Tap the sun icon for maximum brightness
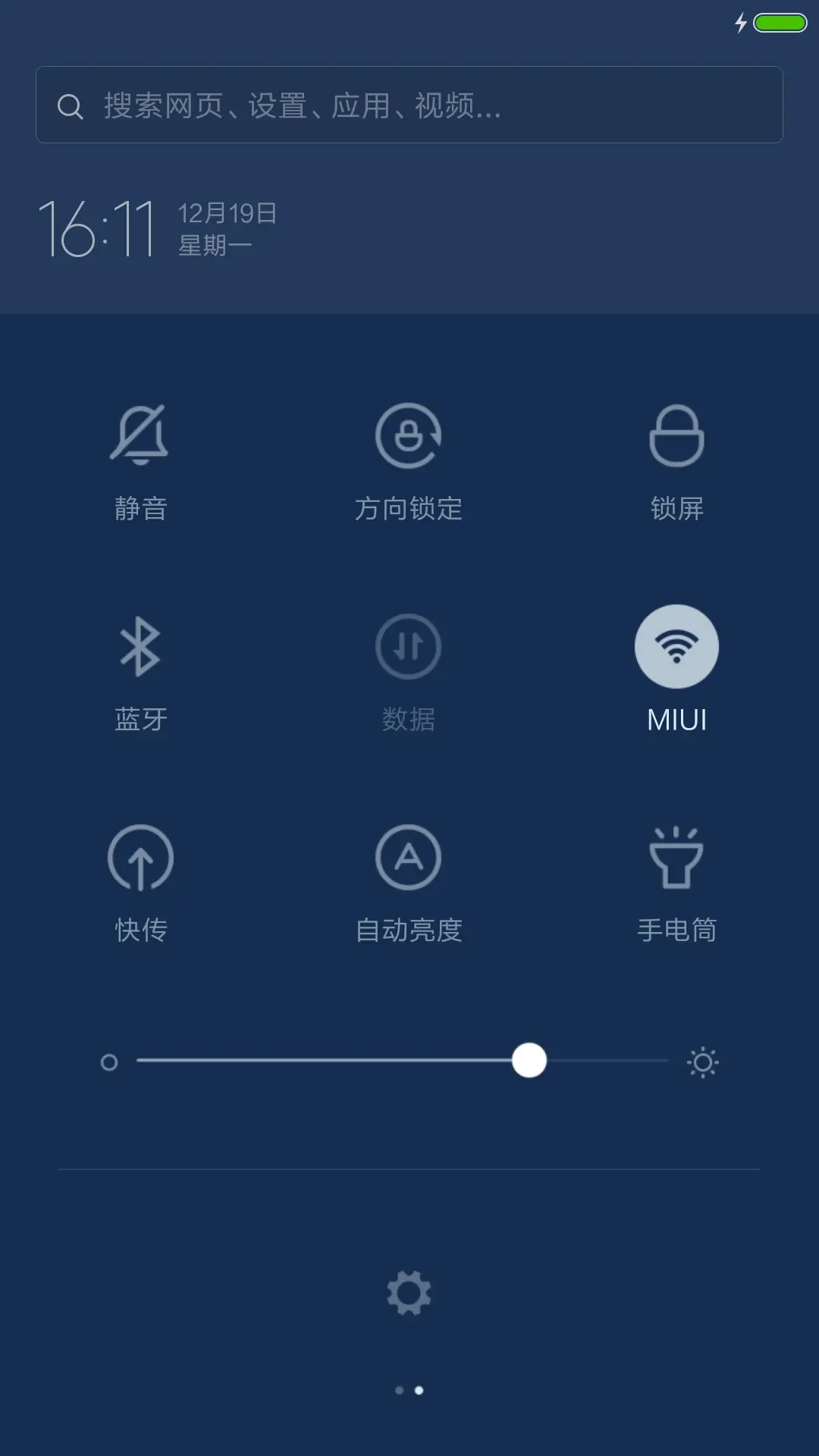 pos(702,1062)
